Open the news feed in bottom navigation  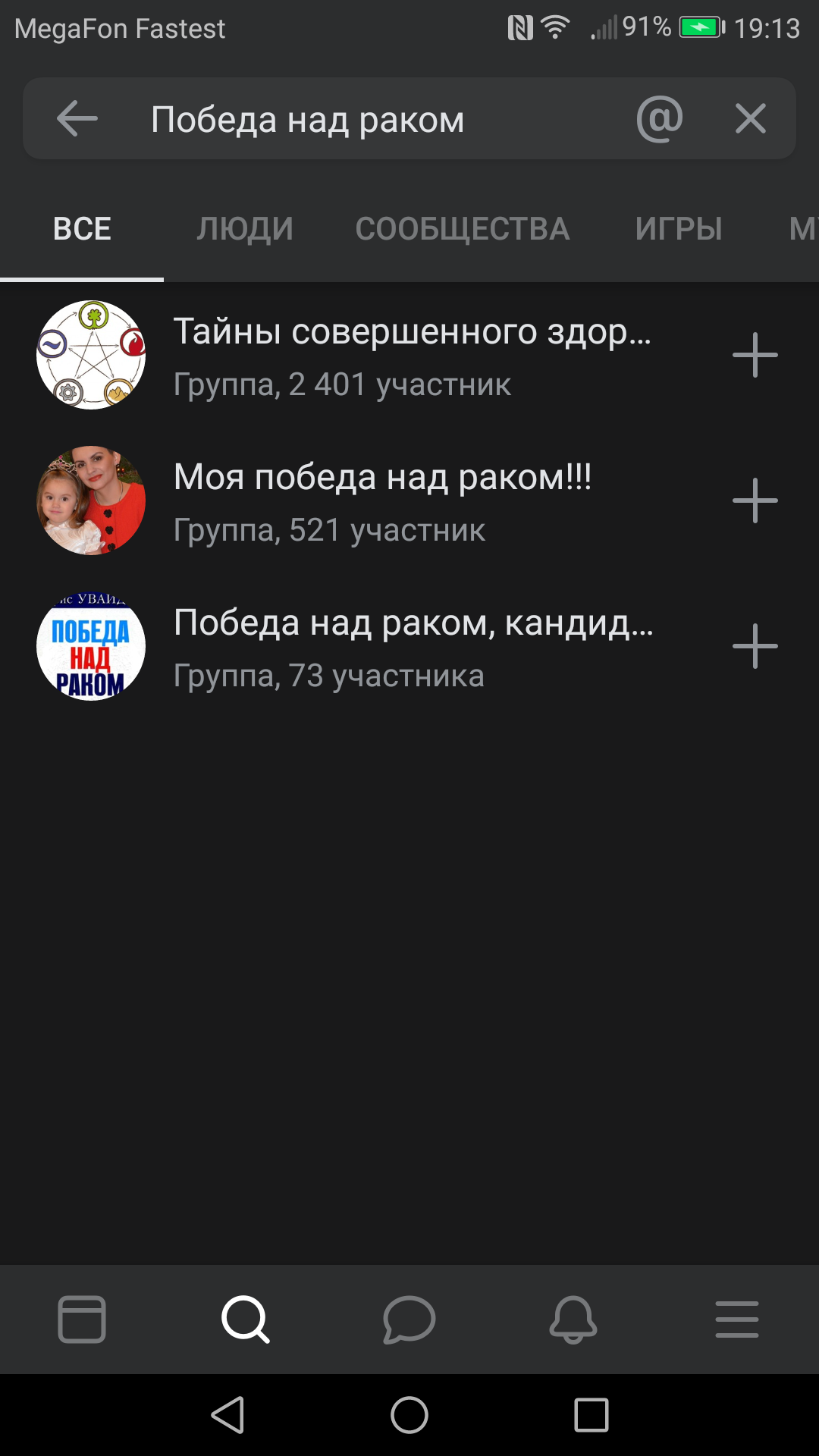[82, 1319]
